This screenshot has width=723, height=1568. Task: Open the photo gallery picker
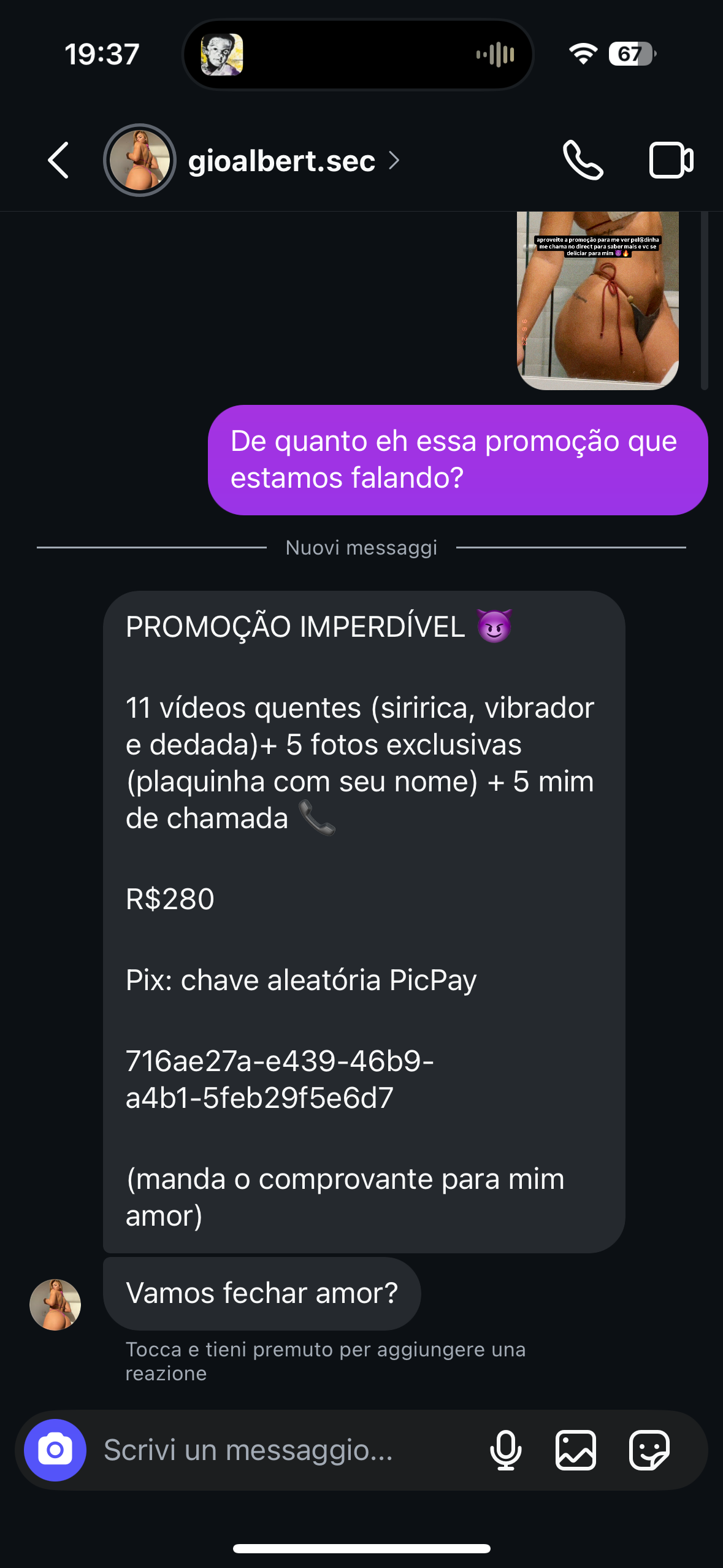(x=575, y=1450)
